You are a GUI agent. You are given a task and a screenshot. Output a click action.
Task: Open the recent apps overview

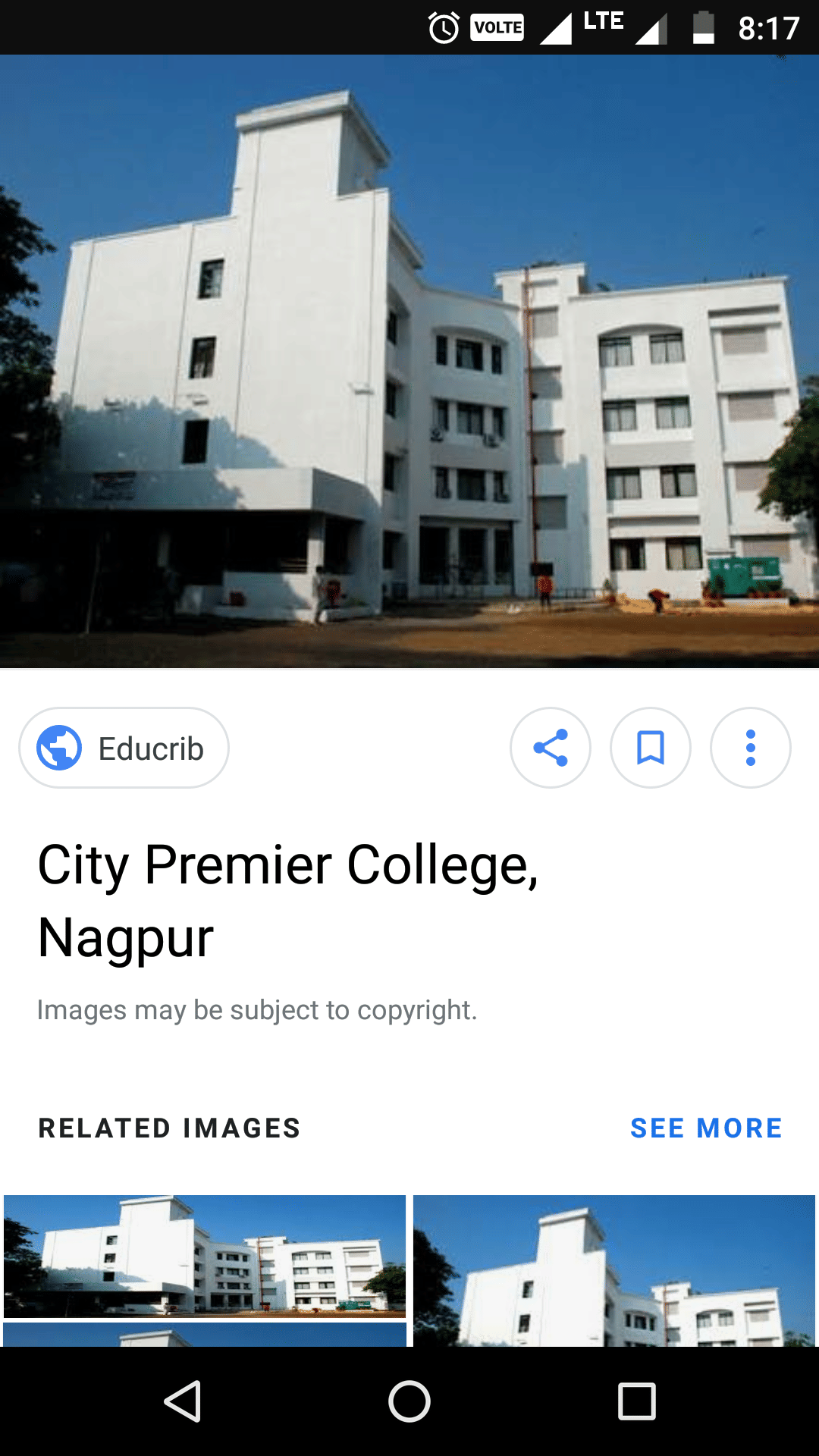tap(637, 1401)
